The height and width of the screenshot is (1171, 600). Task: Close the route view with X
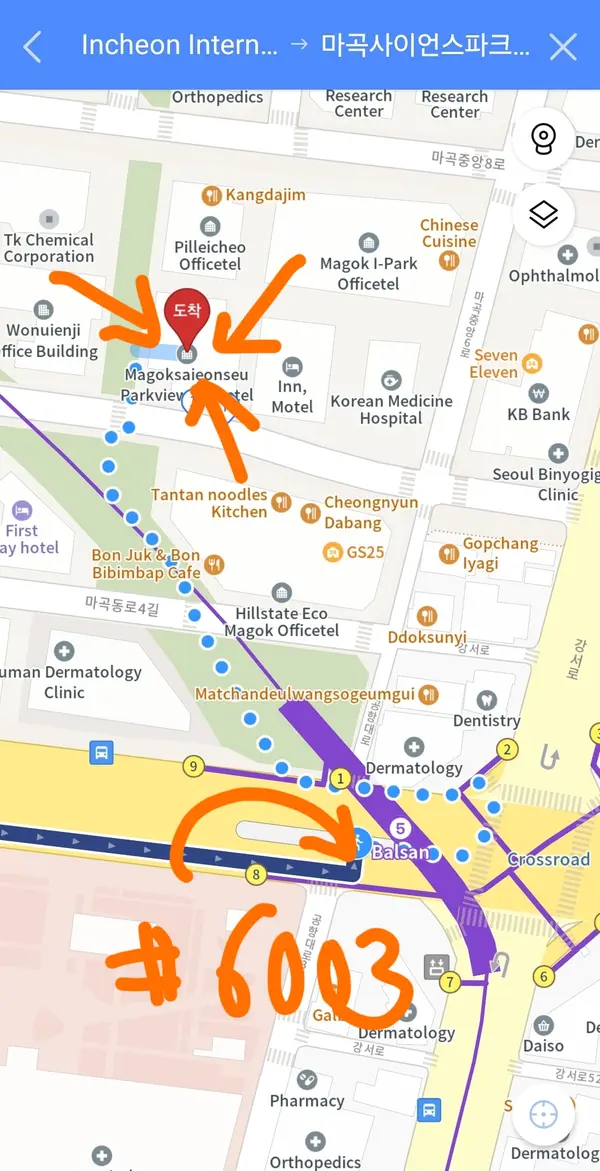click(563, 46)
